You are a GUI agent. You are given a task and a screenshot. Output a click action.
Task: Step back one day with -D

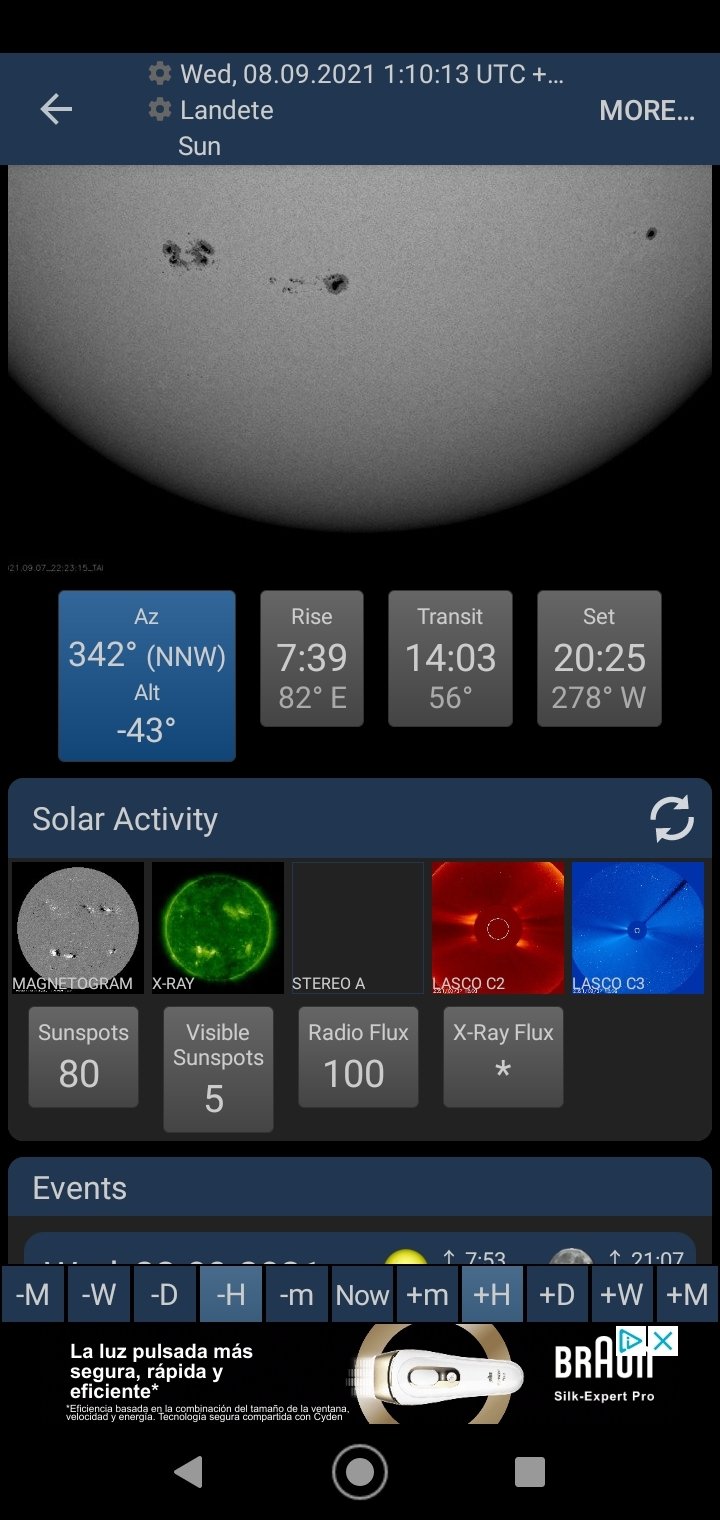pos(164,1295)
